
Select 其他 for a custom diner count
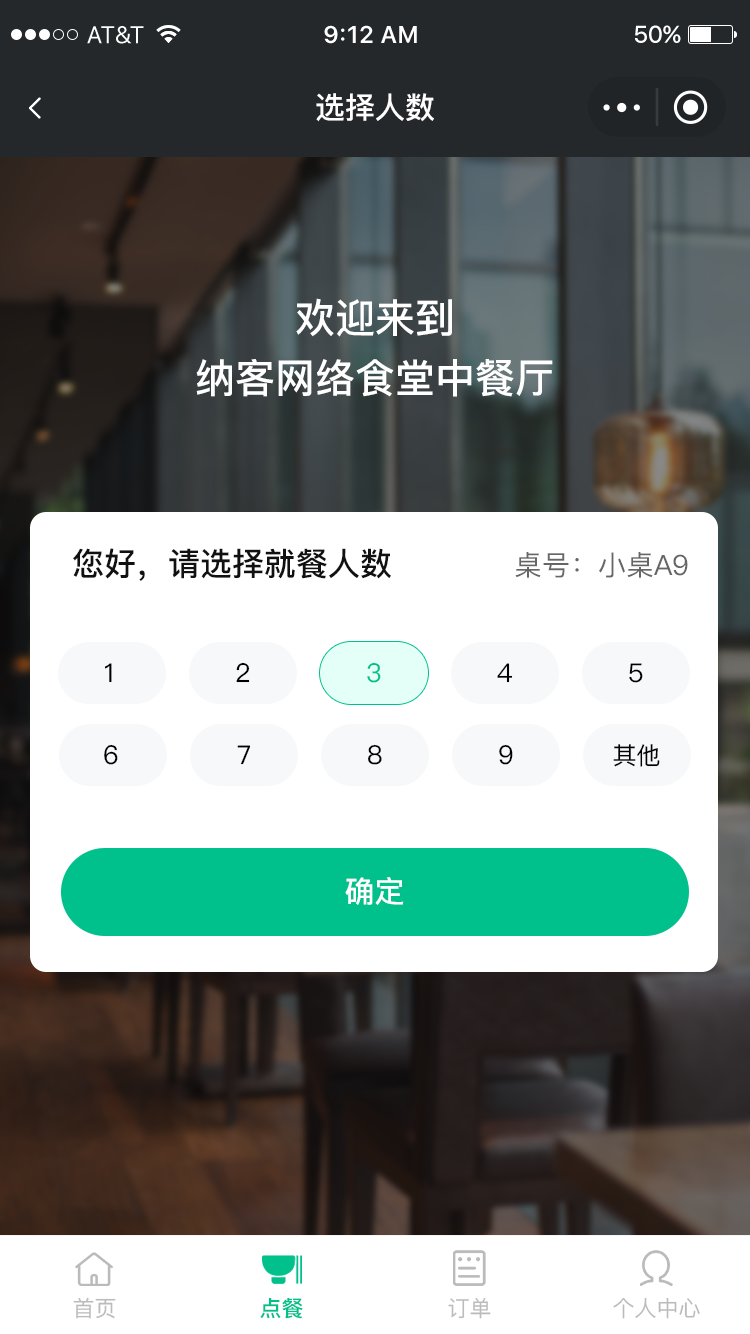click(x=636, y=755)
